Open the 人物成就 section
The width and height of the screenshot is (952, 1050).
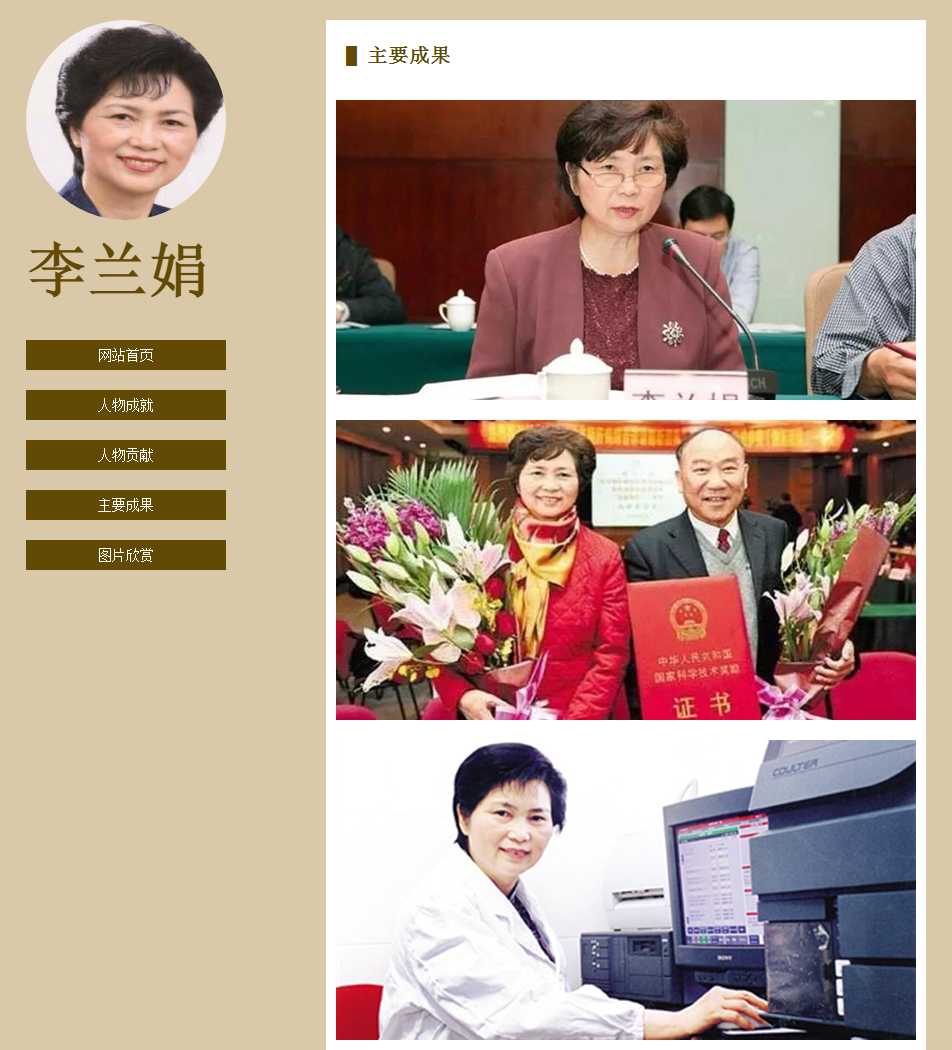pyautogui.click(x=126, y=405)
